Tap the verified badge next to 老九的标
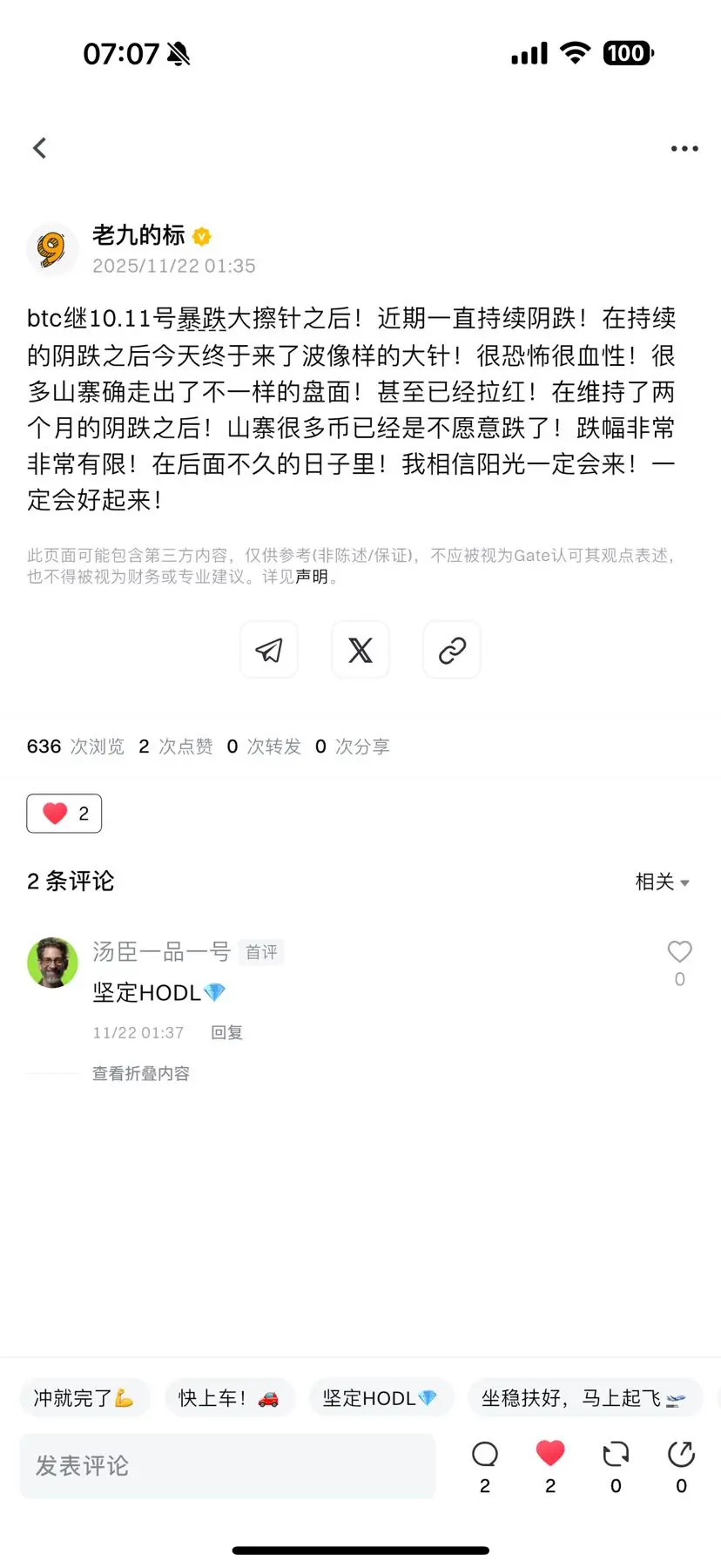This screenshot has width=721, height=1568. pos(201,236)
